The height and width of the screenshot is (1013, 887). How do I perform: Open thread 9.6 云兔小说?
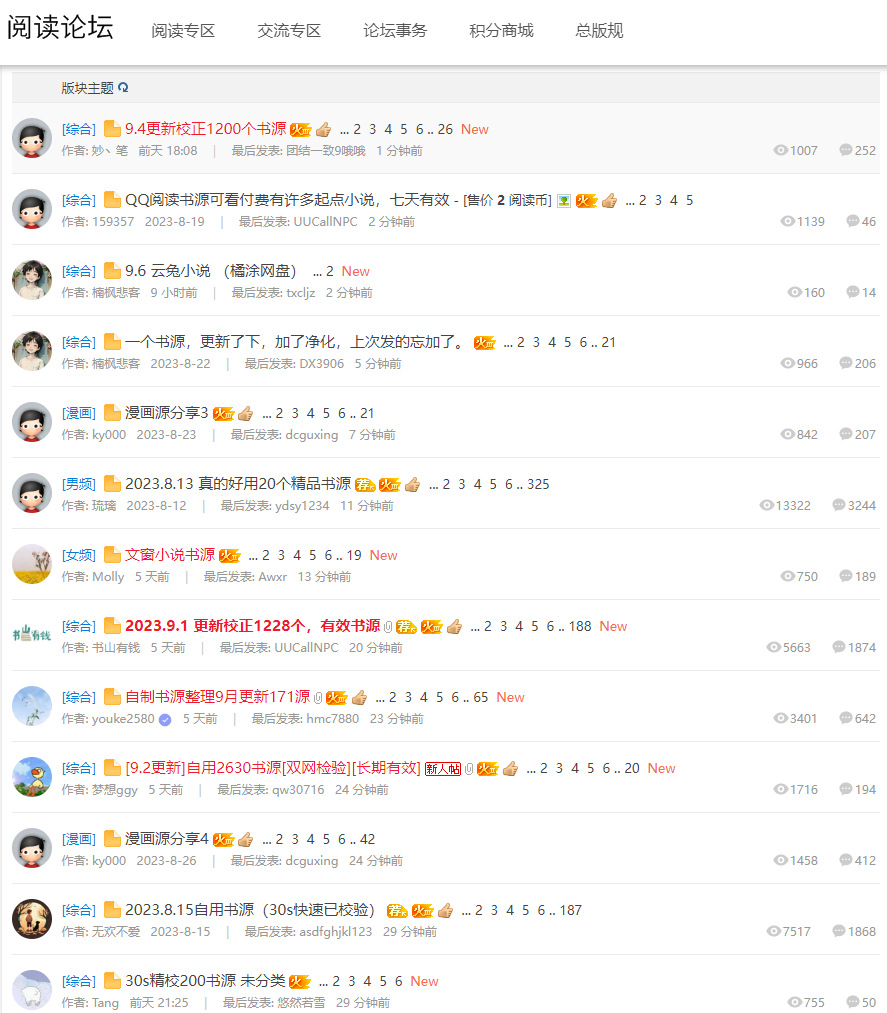click(x=210, y=271)
